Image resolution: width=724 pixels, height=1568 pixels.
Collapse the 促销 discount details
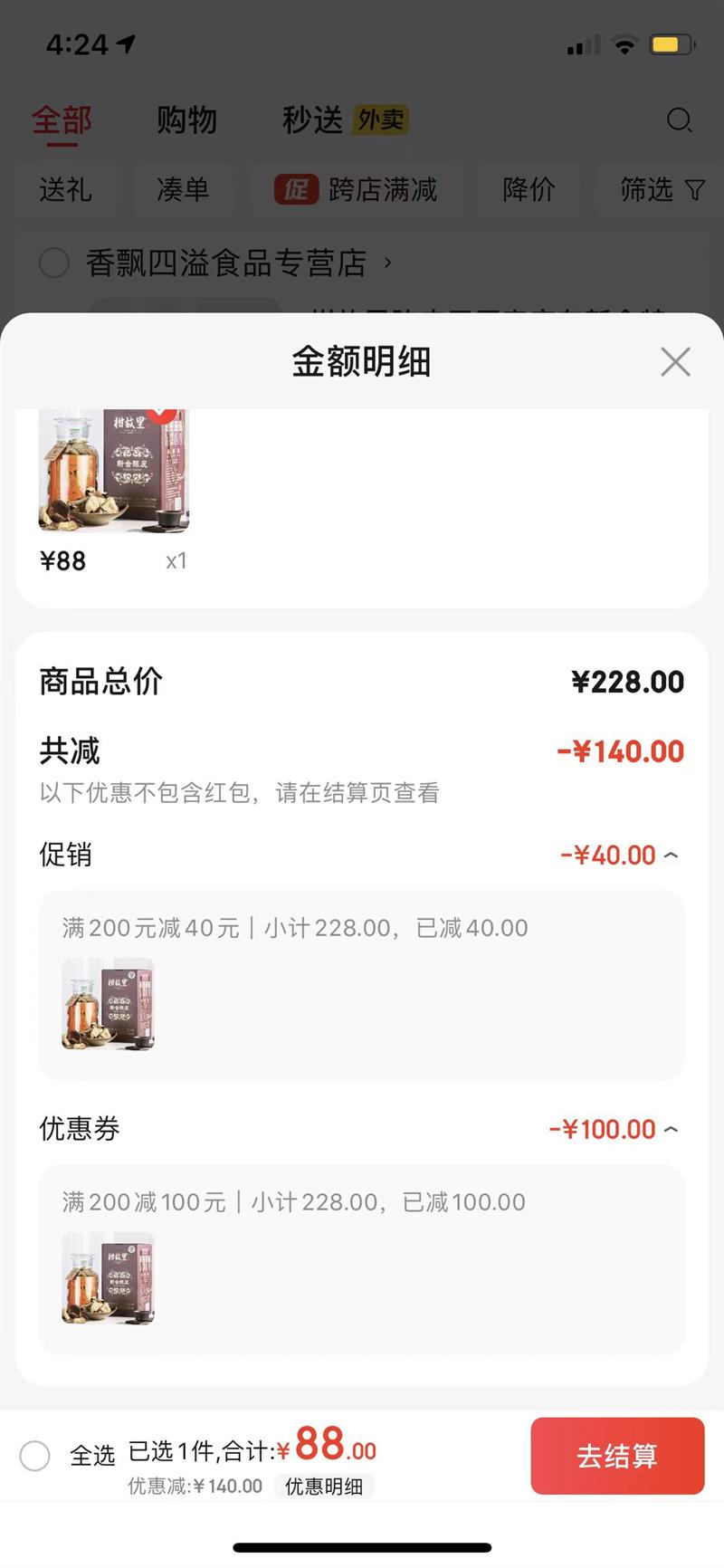coord(671,856)
